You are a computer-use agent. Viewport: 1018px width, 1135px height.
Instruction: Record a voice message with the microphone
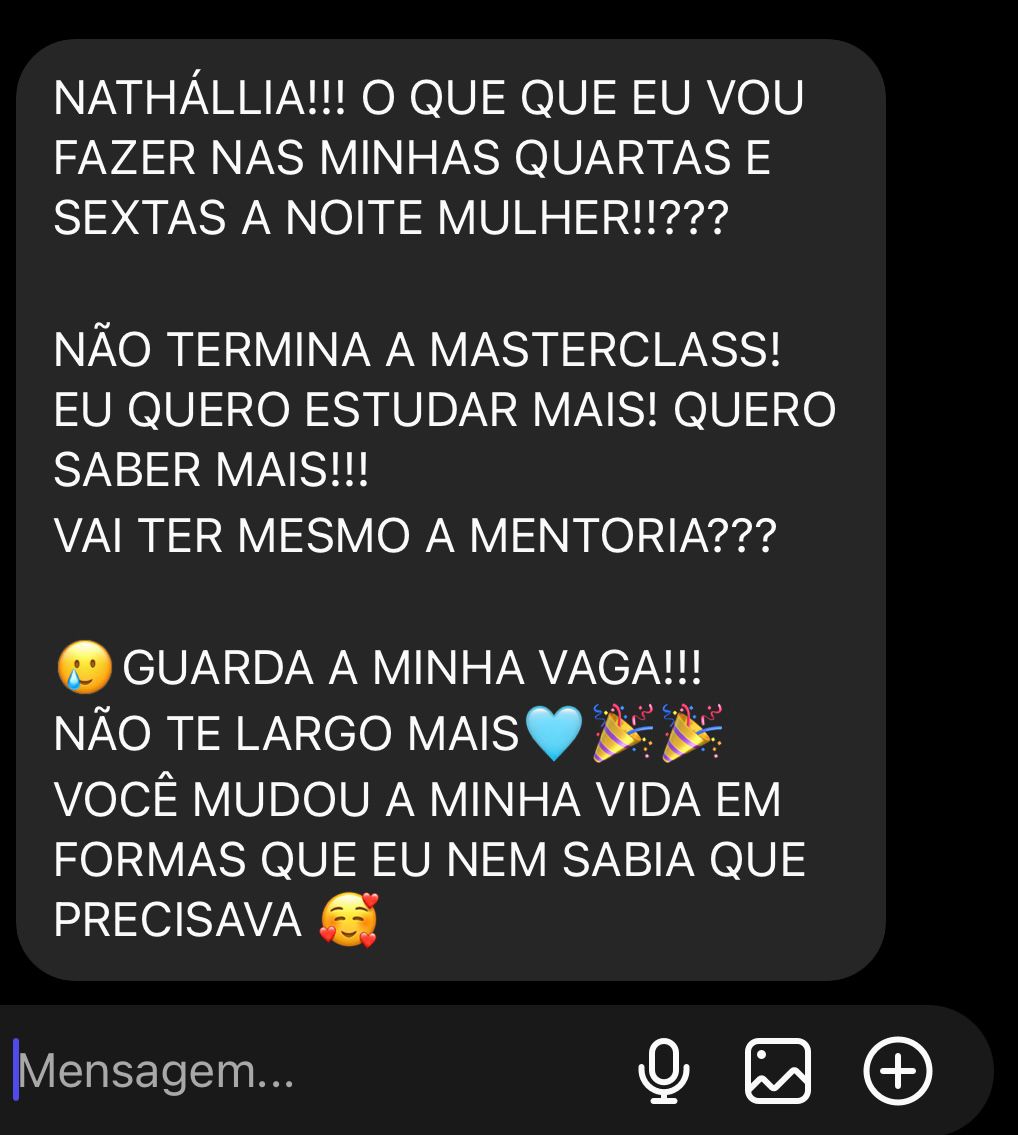pos(663,1071)
